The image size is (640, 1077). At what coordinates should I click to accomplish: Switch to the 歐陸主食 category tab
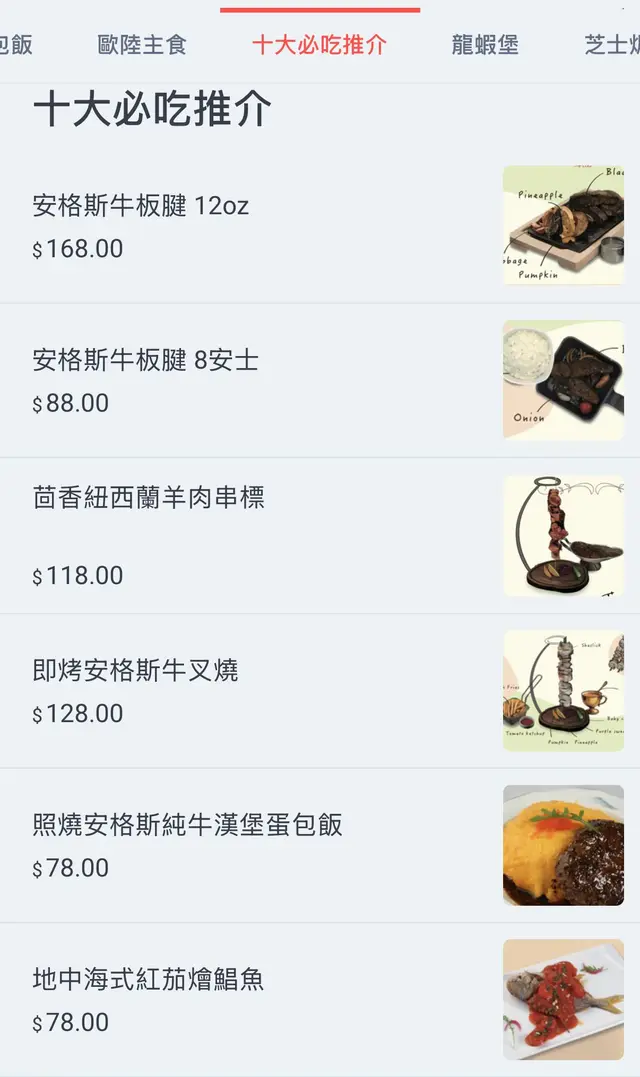pyautogui.click(x=142, y=45)
